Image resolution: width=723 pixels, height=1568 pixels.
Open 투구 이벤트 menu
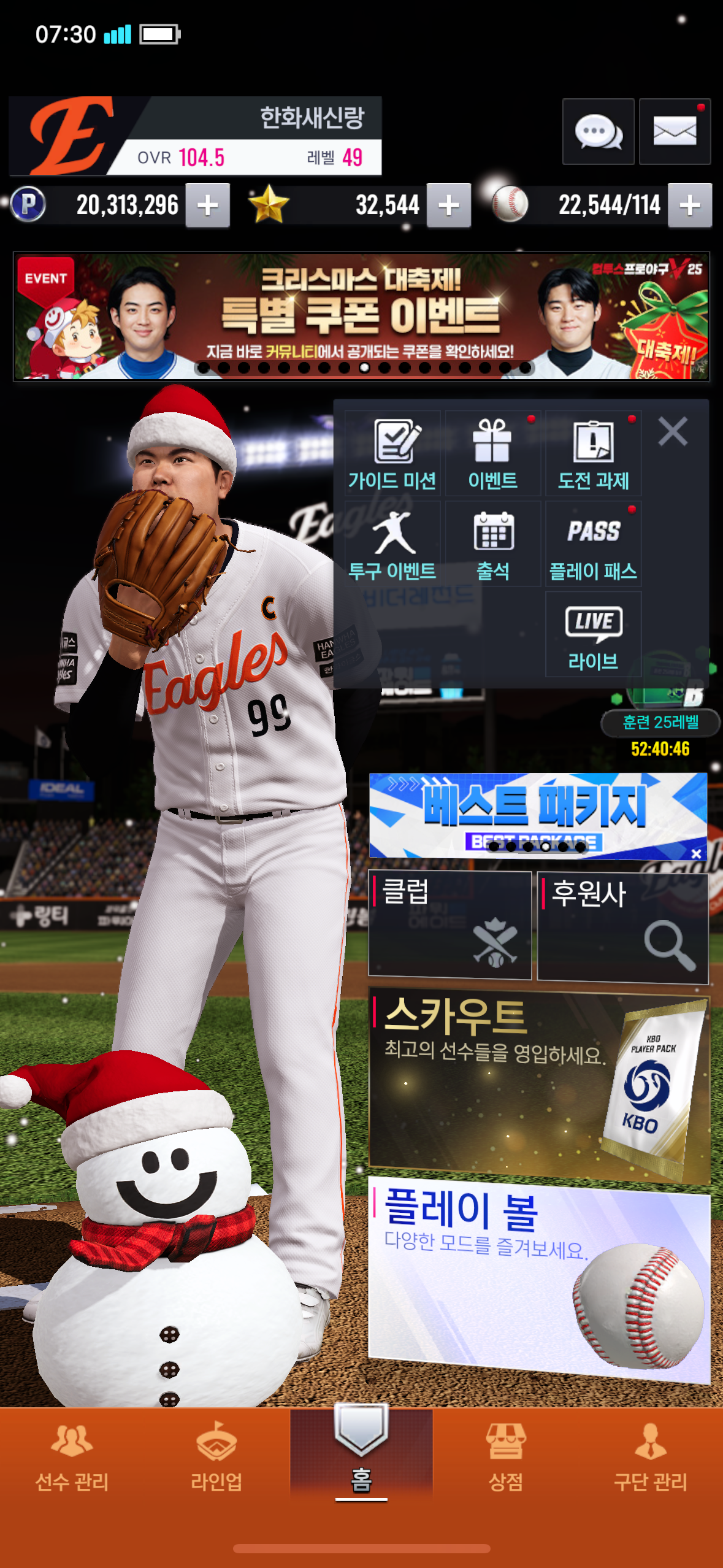(x=392, y=544)
